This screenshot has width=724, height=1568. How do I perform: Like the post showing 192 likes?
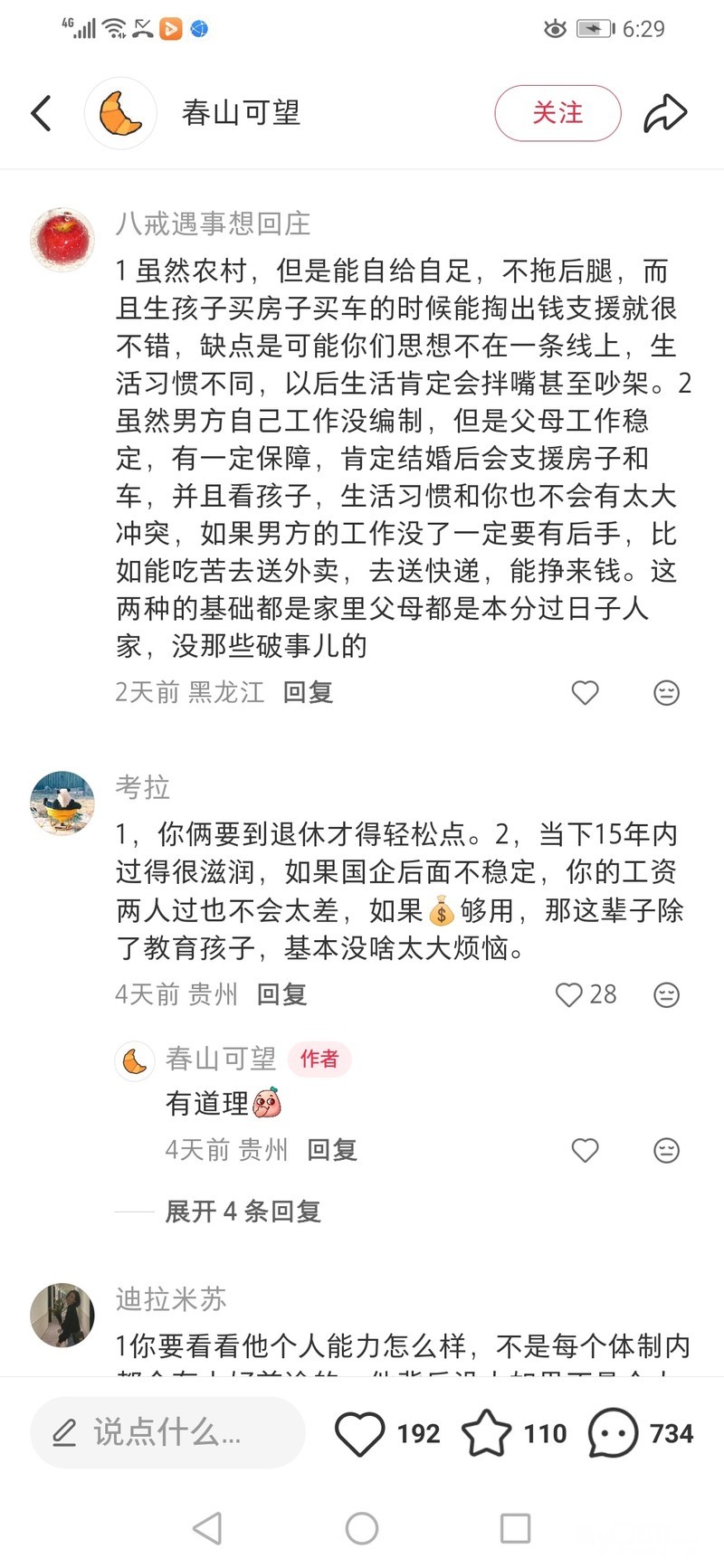(x=360, y=1433)
